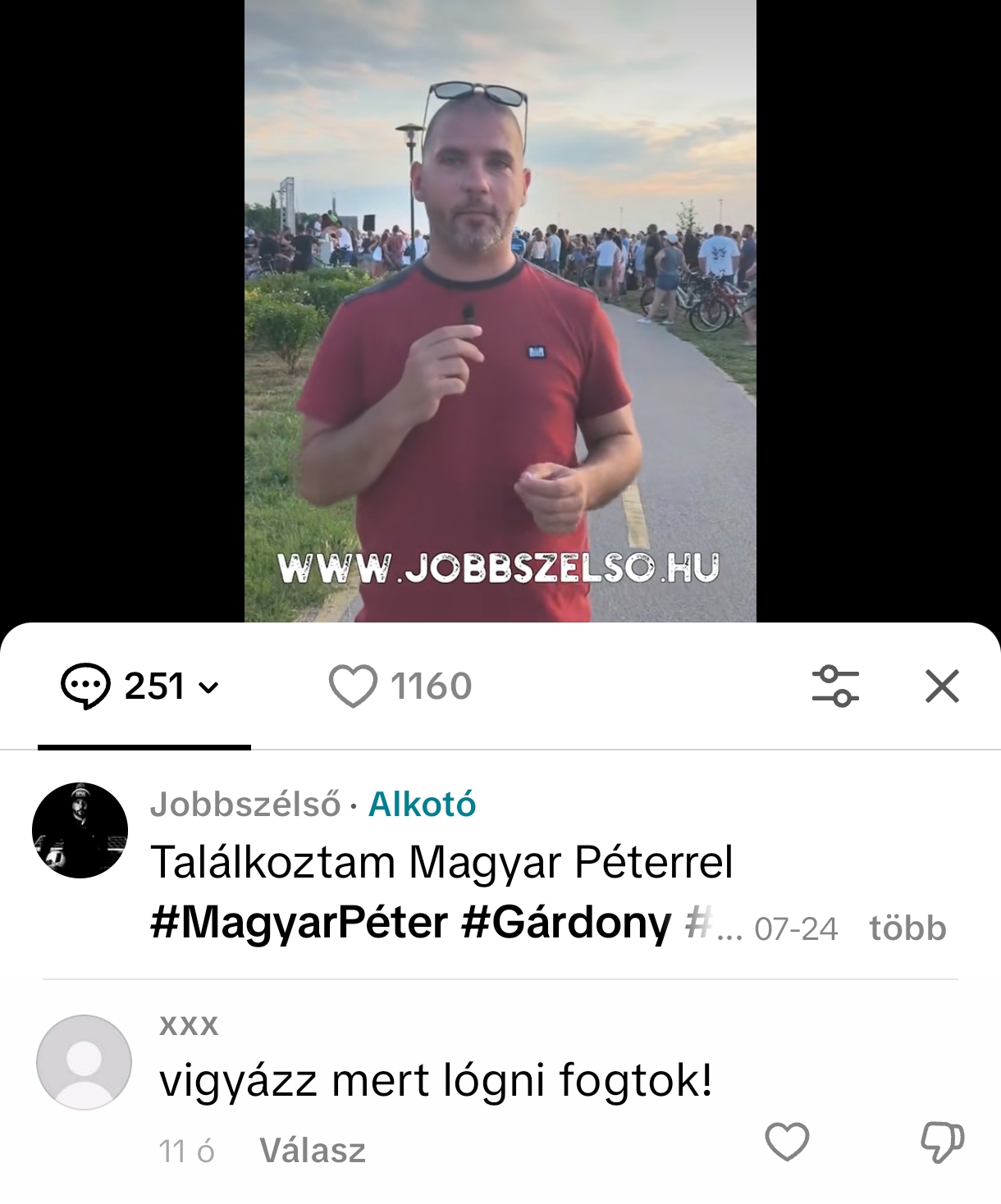The image size is (1001, 1204).
Task: Dislike the comment from xxx
Action: point(942,1142)
